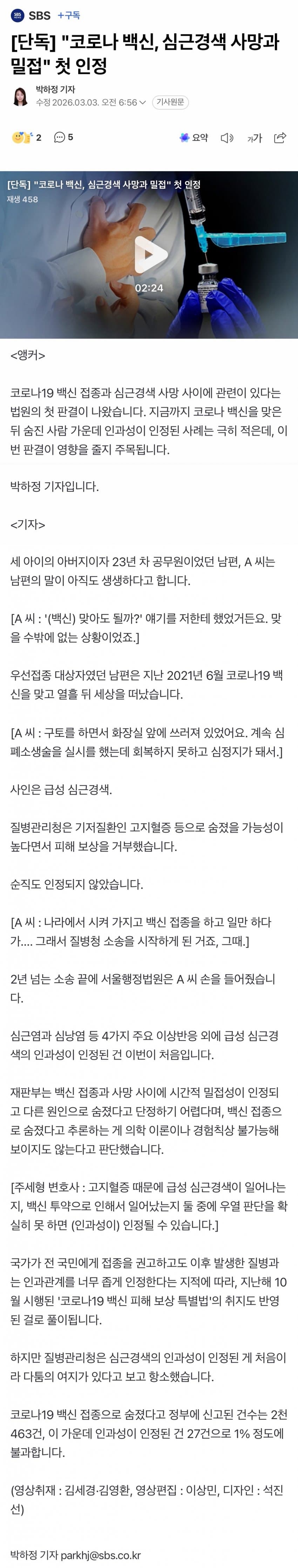The image size is (298, 1568).
Task: Open reporter 박하정's profile
Action: 55,89
